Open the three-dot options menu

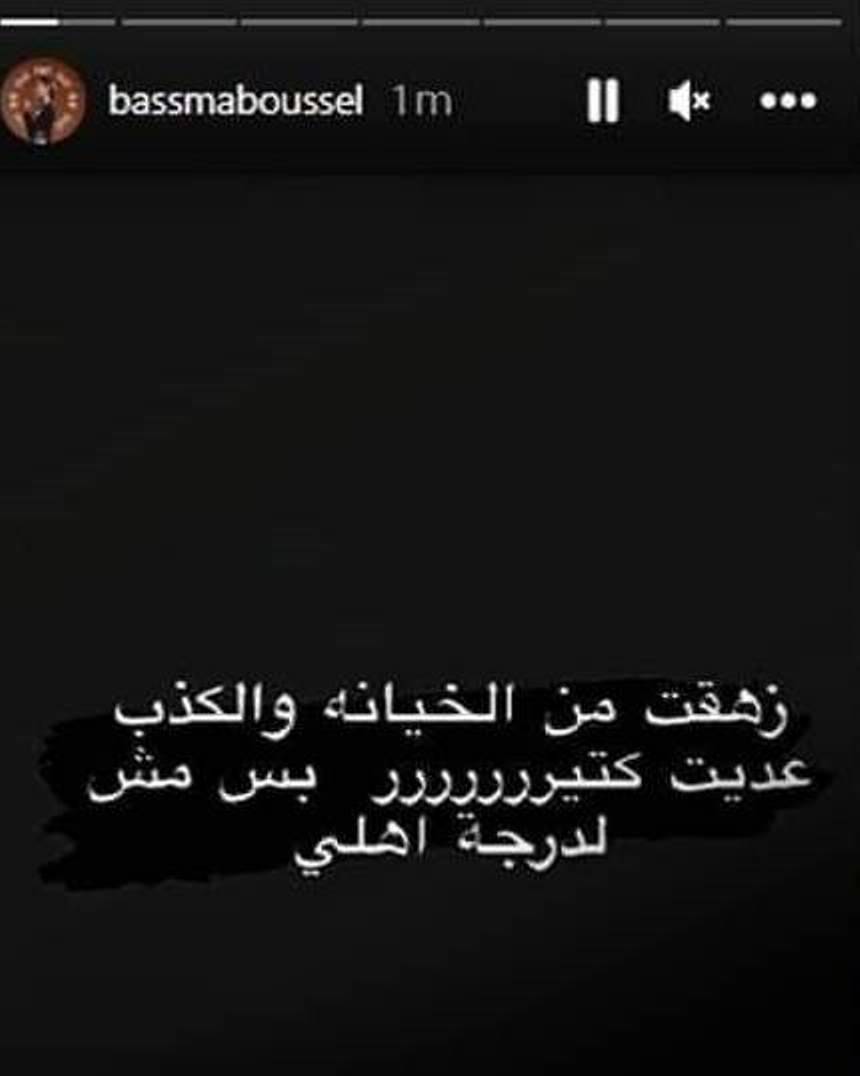pyautogui.click(x=788, y=101)
